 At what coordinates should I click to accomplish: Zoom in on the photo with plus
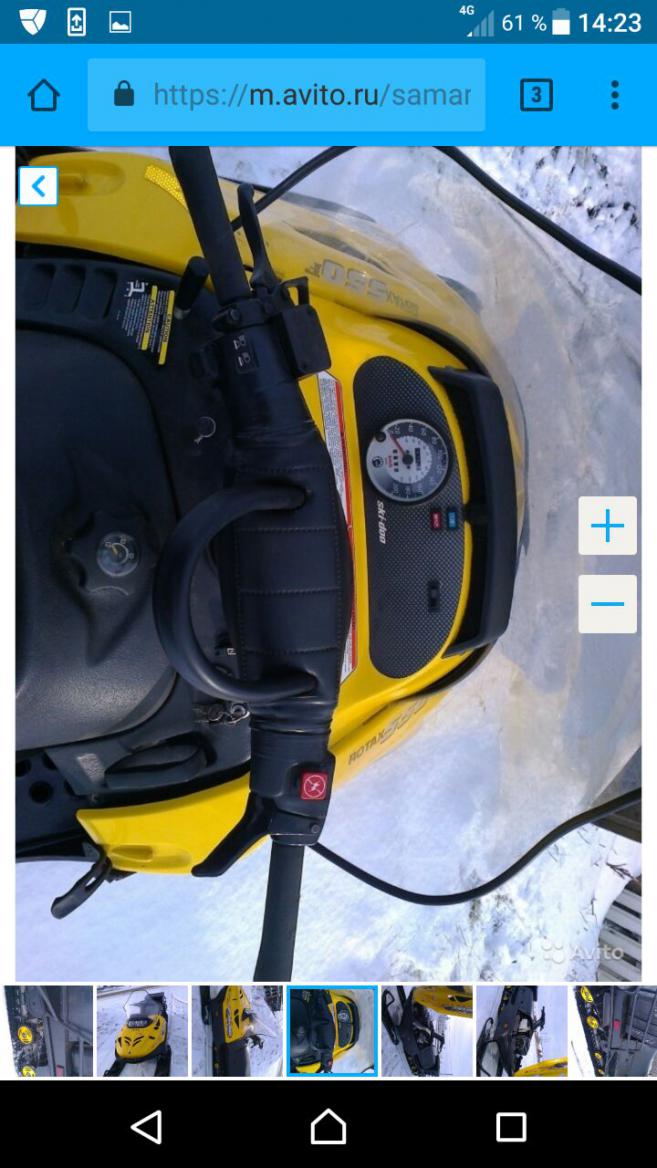(607, 526)
